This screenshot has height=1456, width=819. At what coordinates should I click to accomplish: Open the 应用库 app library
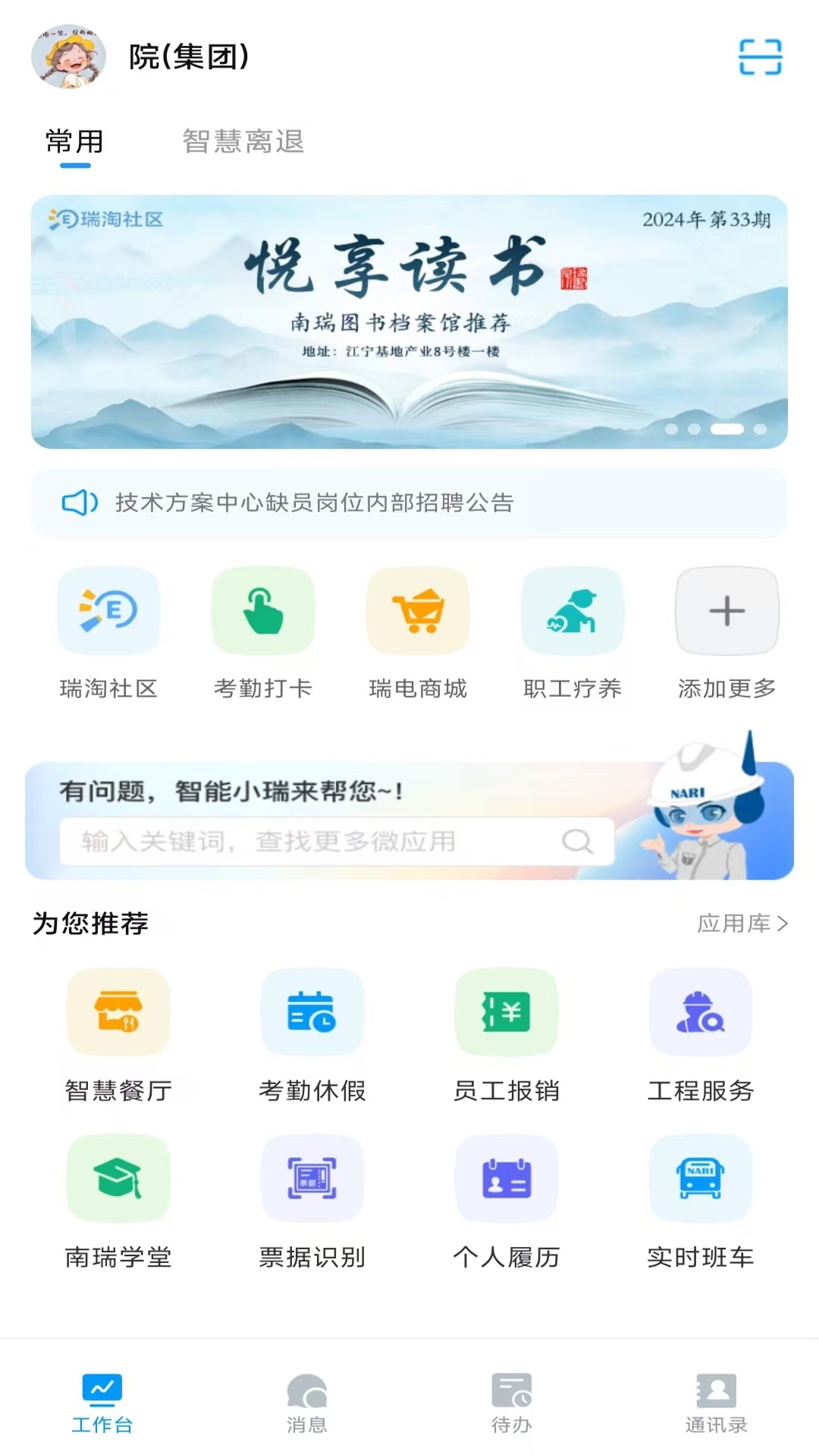click(x=743, y=924)
